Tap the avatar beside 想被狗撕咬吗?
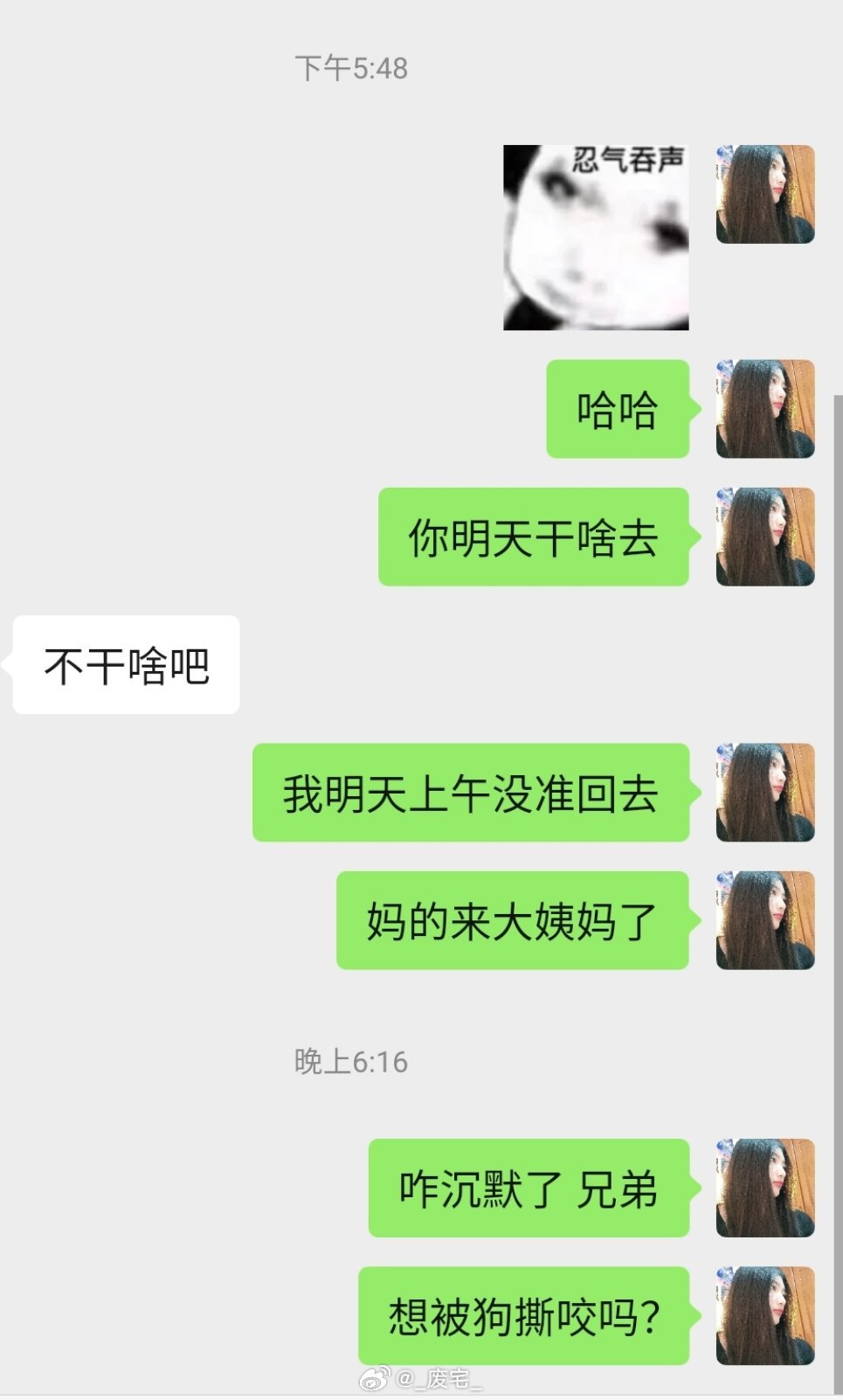Screen dimensions: 843x1400 [x=765, y=1315]
